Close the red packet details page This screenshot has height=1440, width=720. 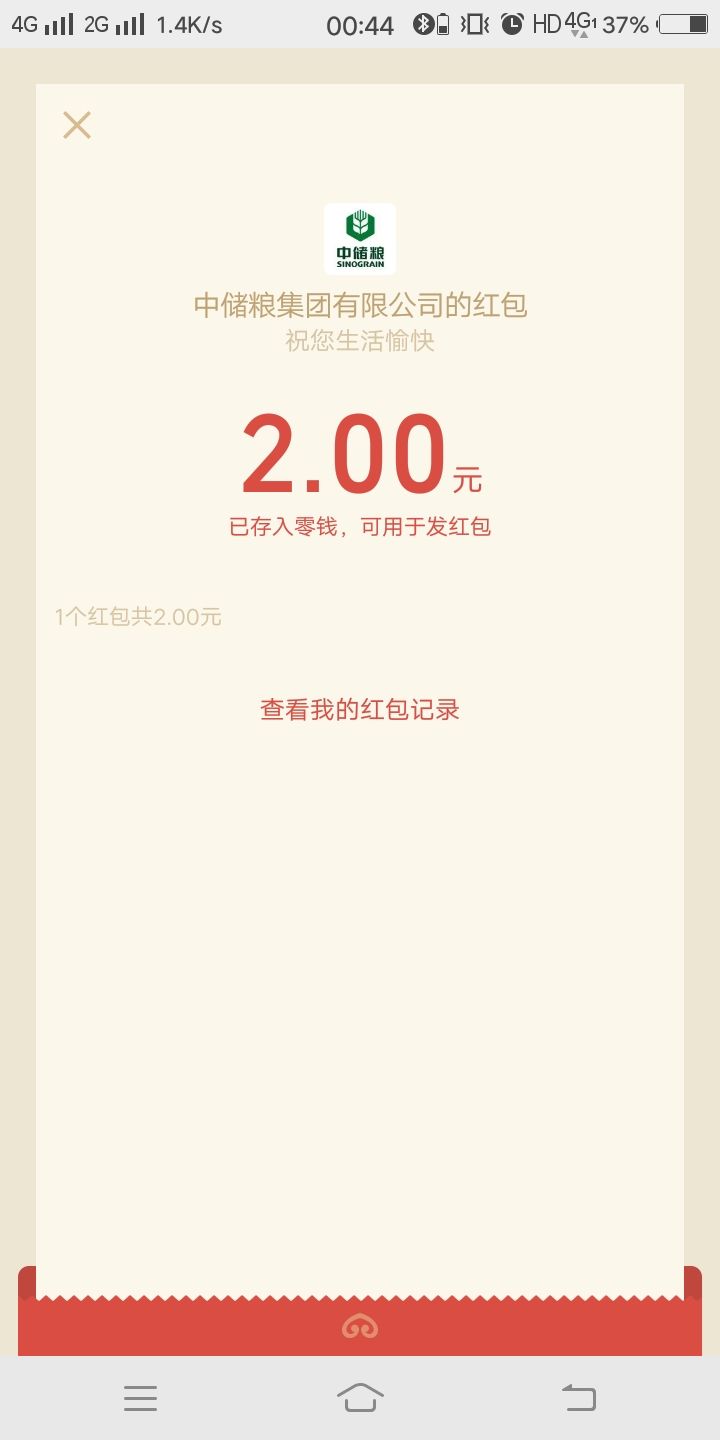tap(77, 125)
